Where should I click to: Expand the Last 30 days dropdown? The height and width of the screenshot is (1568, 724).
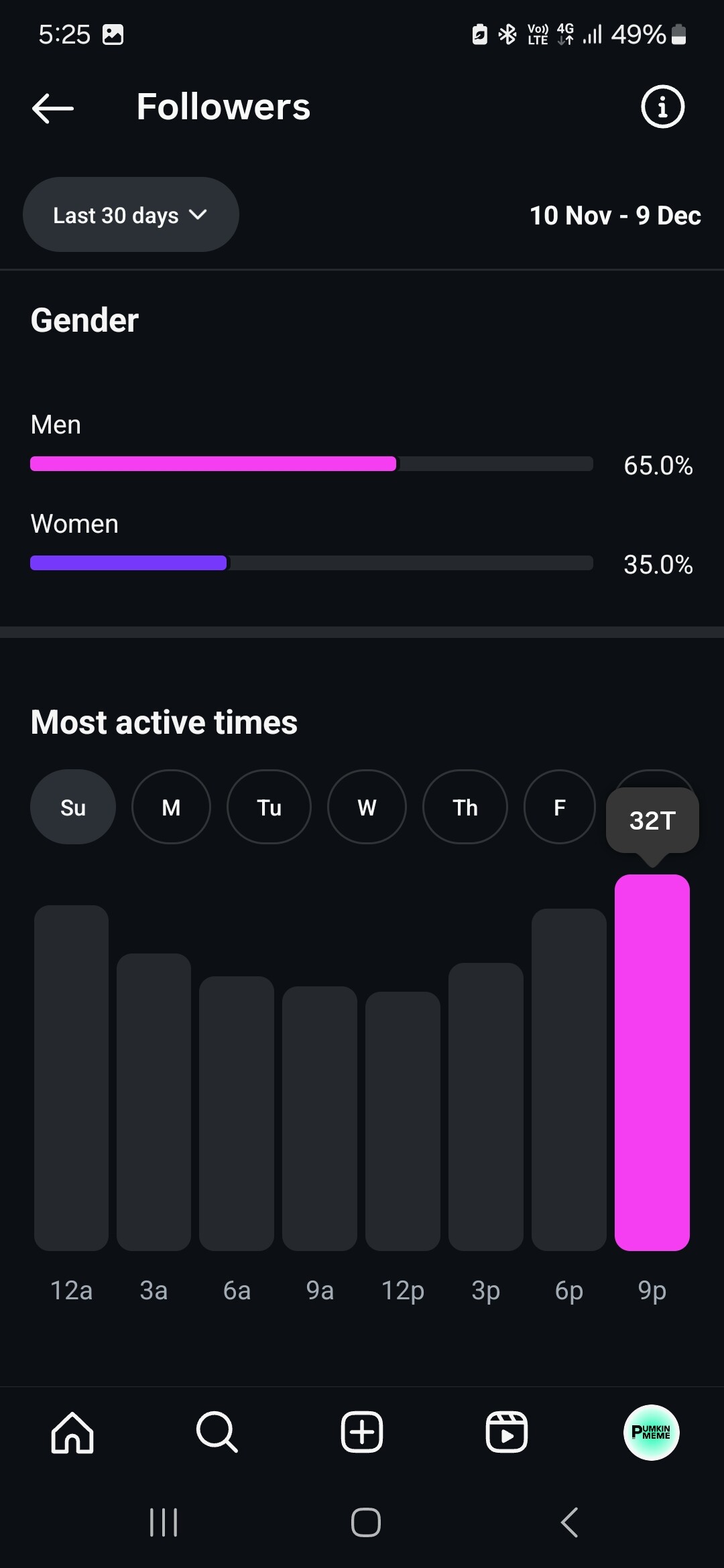(x=131, y=215)
